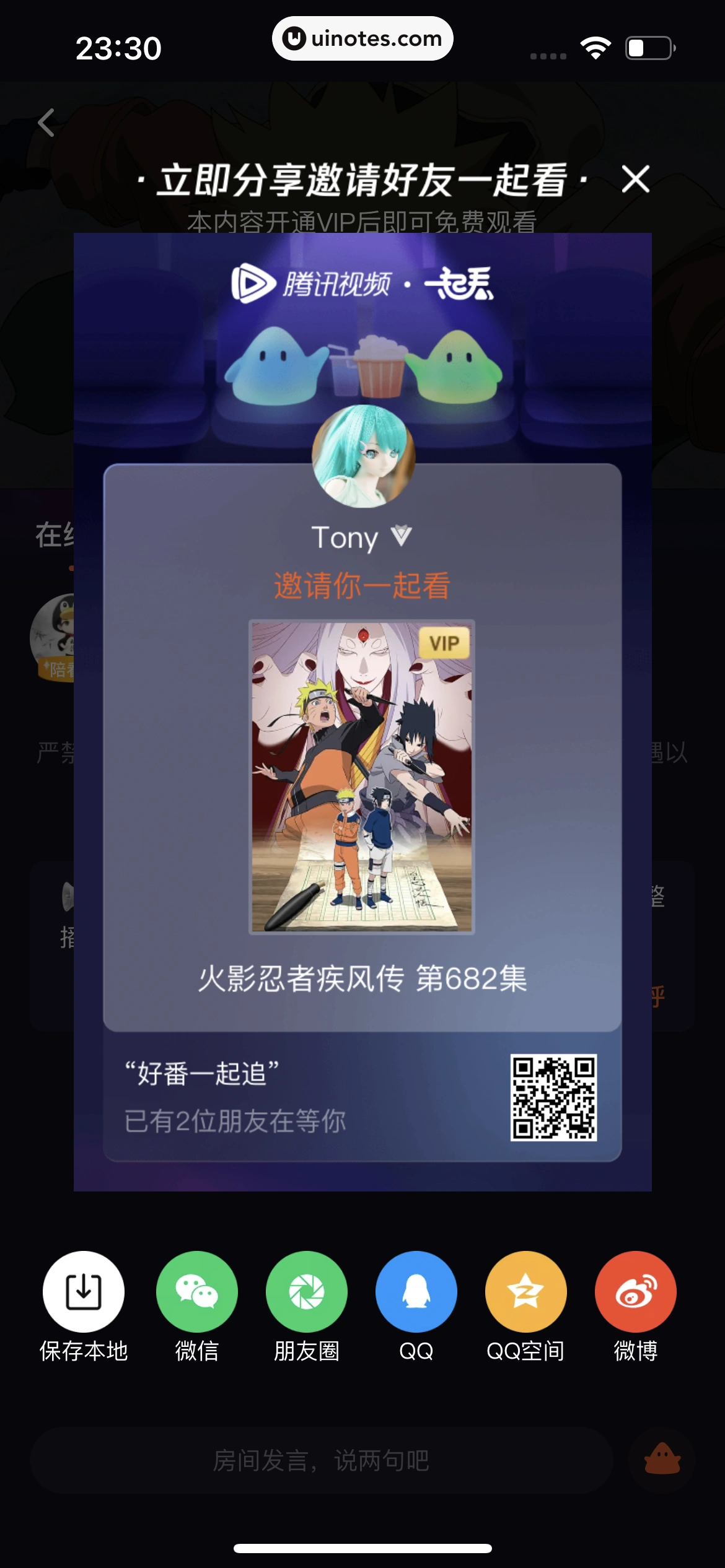This screenshot has height=1568, width=725.
Task: Share to WeChat Moments (朋友圈)
Action: point(306,1291)
